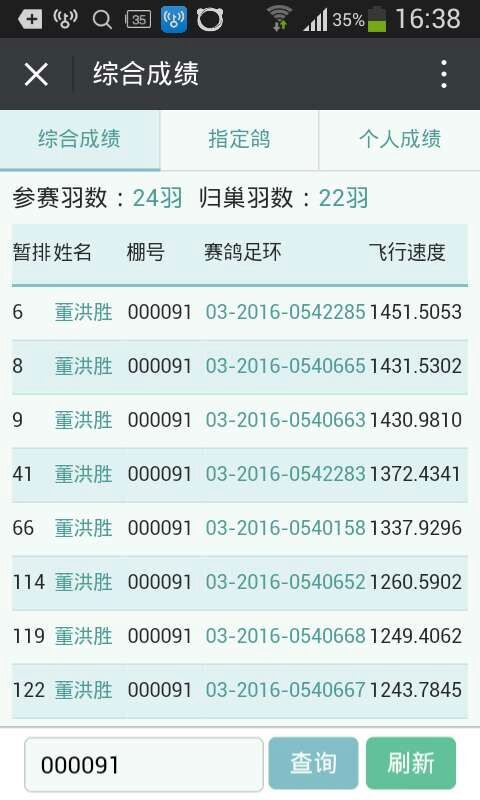Switch to the 指定鸽 tab
Image resolution: width=480 pixels, height=800 pixels.
[239, 139]
